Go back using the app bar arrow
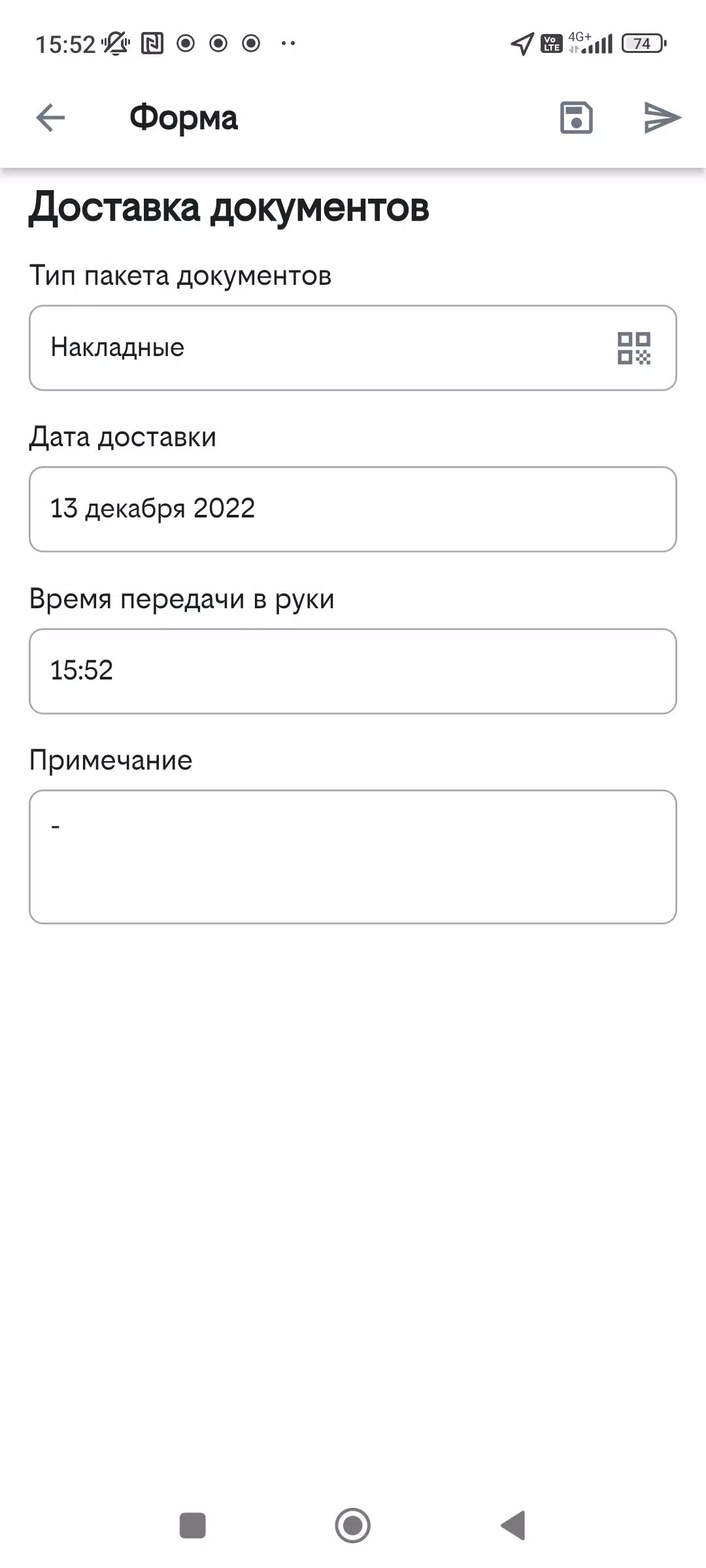This screenshot has width=706, height=1568. [x=50, y=118]
